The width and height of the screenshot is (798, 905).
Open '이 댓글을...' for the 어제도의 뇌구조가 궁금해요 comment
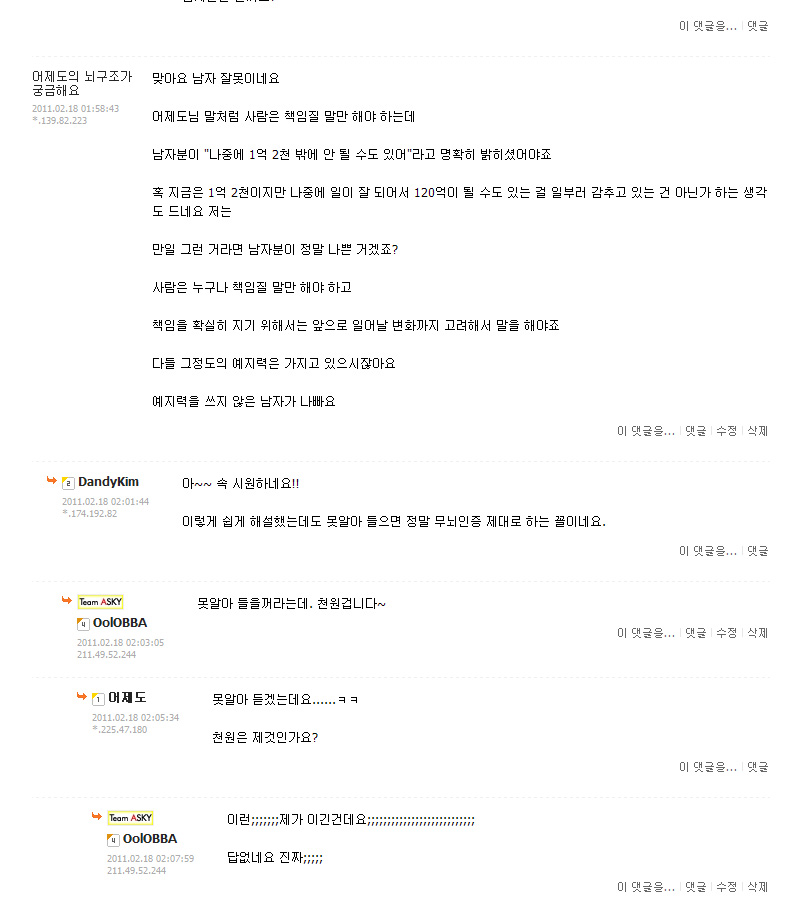tap(645, 431)
